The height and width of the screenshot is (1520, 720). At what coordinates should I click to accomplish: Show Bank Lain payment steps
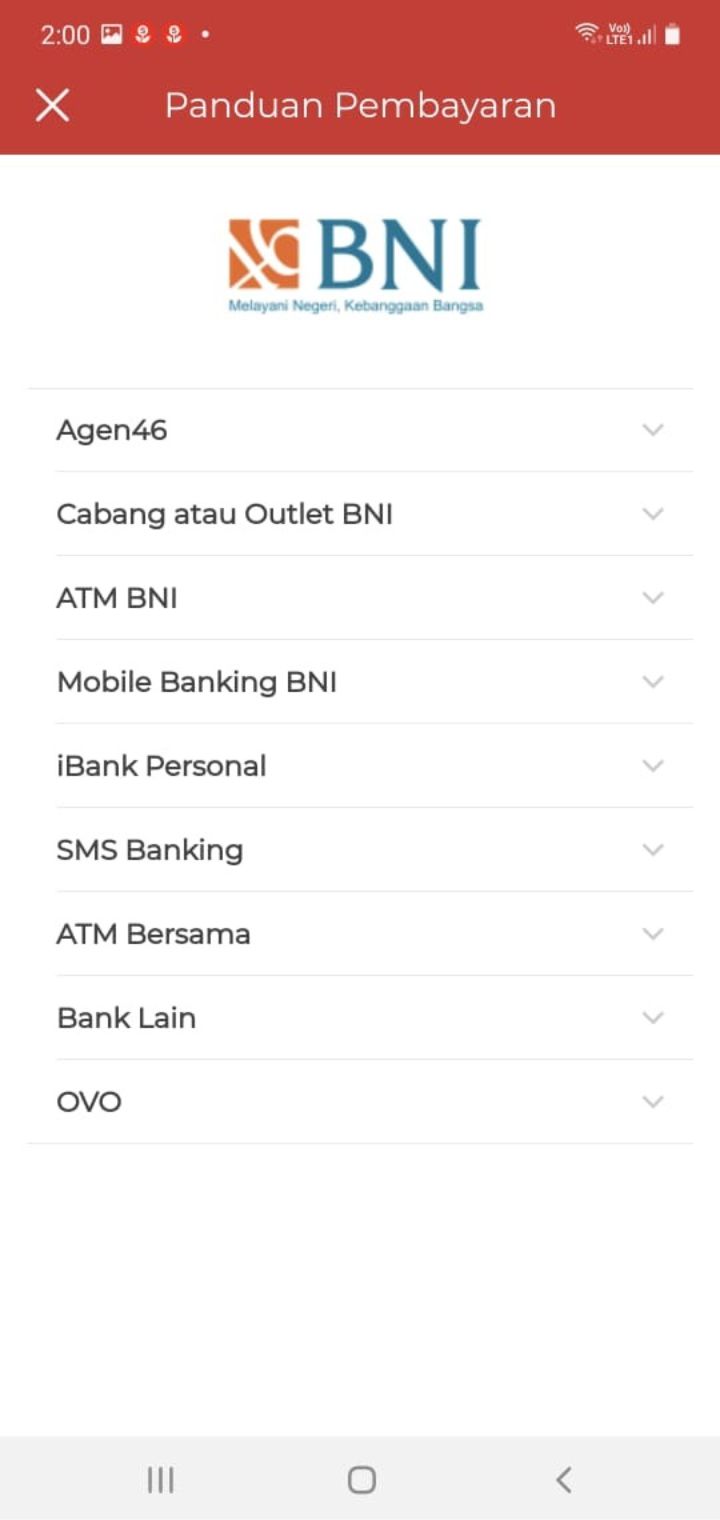(x=360, y=1018)
